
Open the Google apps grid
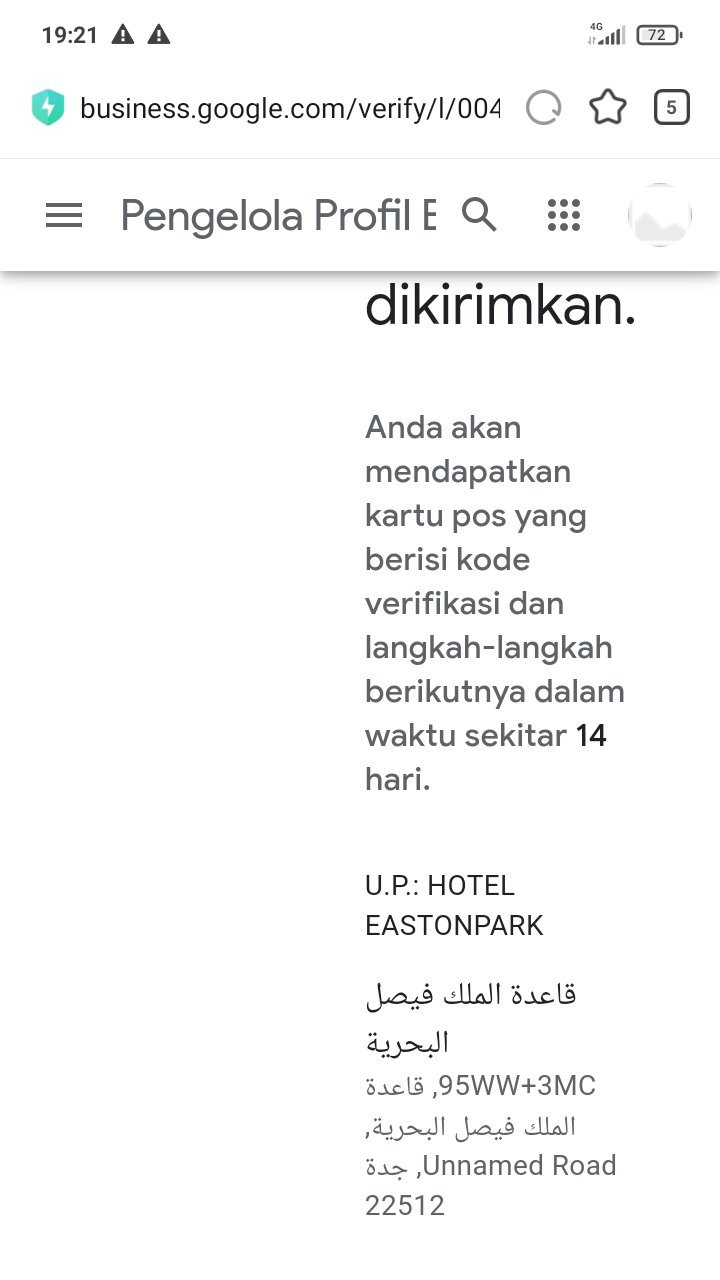click(x=564, y=215)
